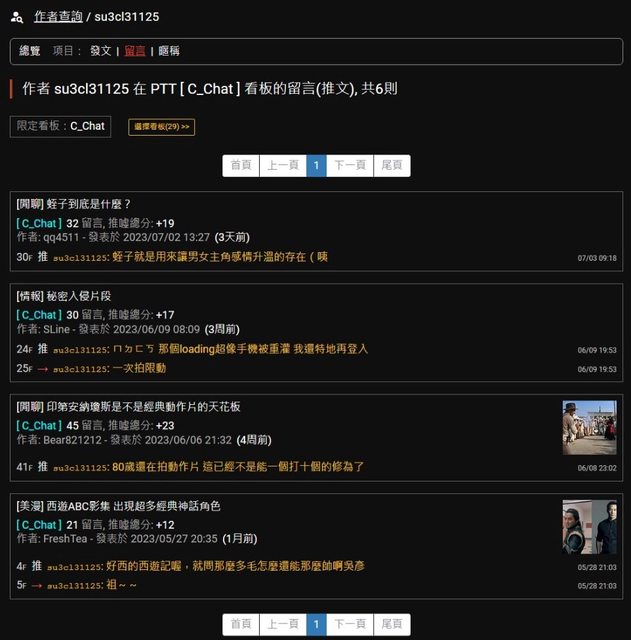
Task: Open post 印第安納瓊斯是不是經典動作片的天花板
Action: point(143,407)
